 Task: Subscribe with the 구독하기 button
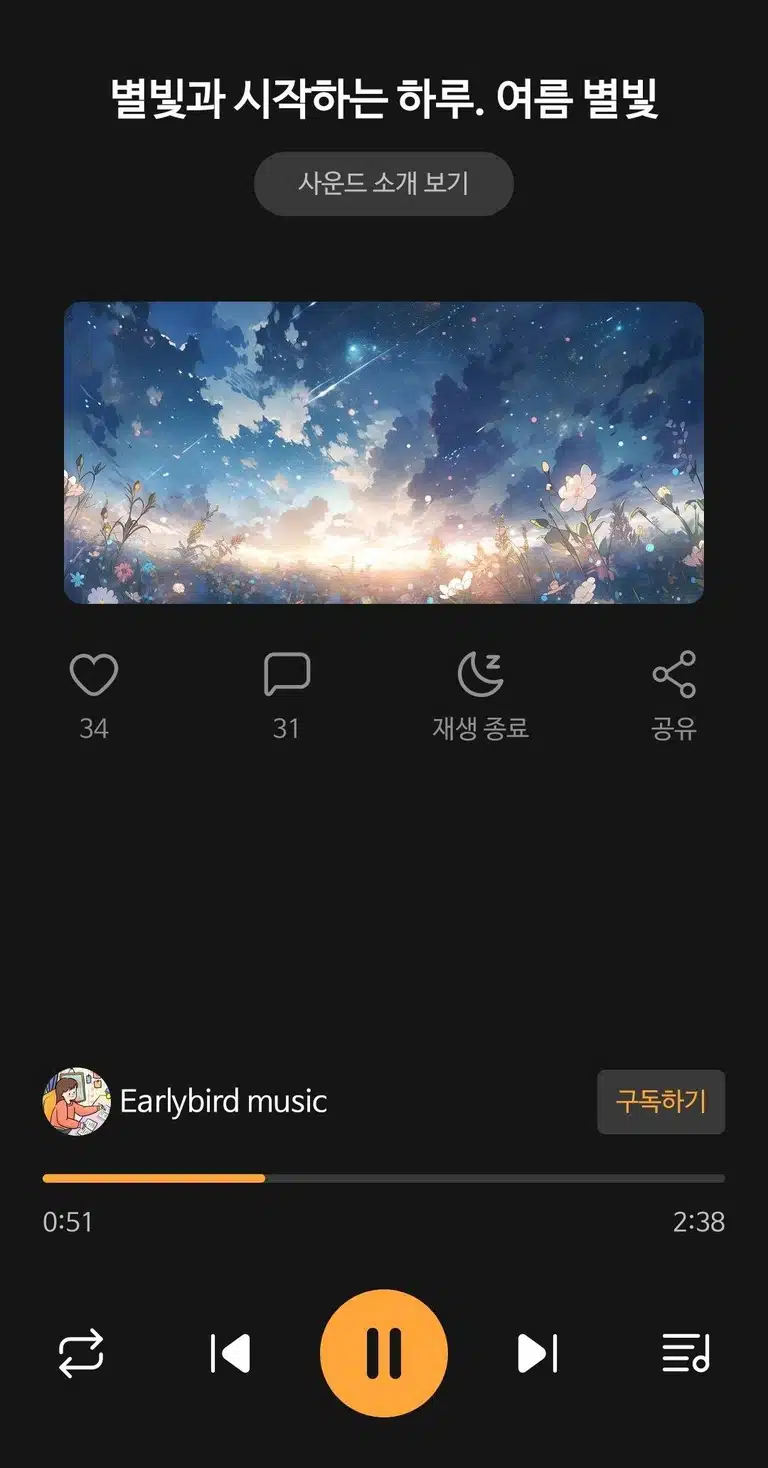(x=661, y=1102)
